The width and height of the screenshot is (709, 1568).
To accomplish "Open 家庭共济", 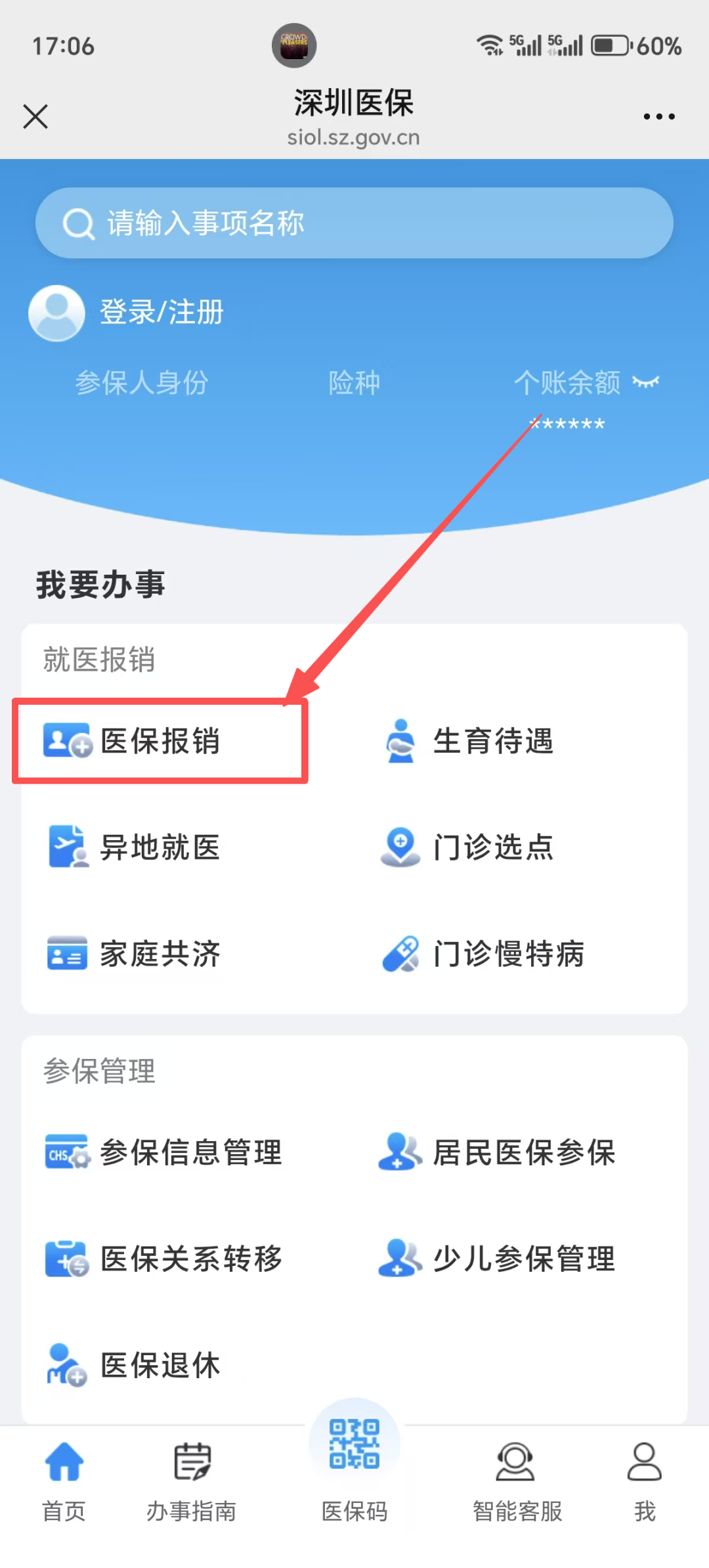I will (x=134, y=953).
